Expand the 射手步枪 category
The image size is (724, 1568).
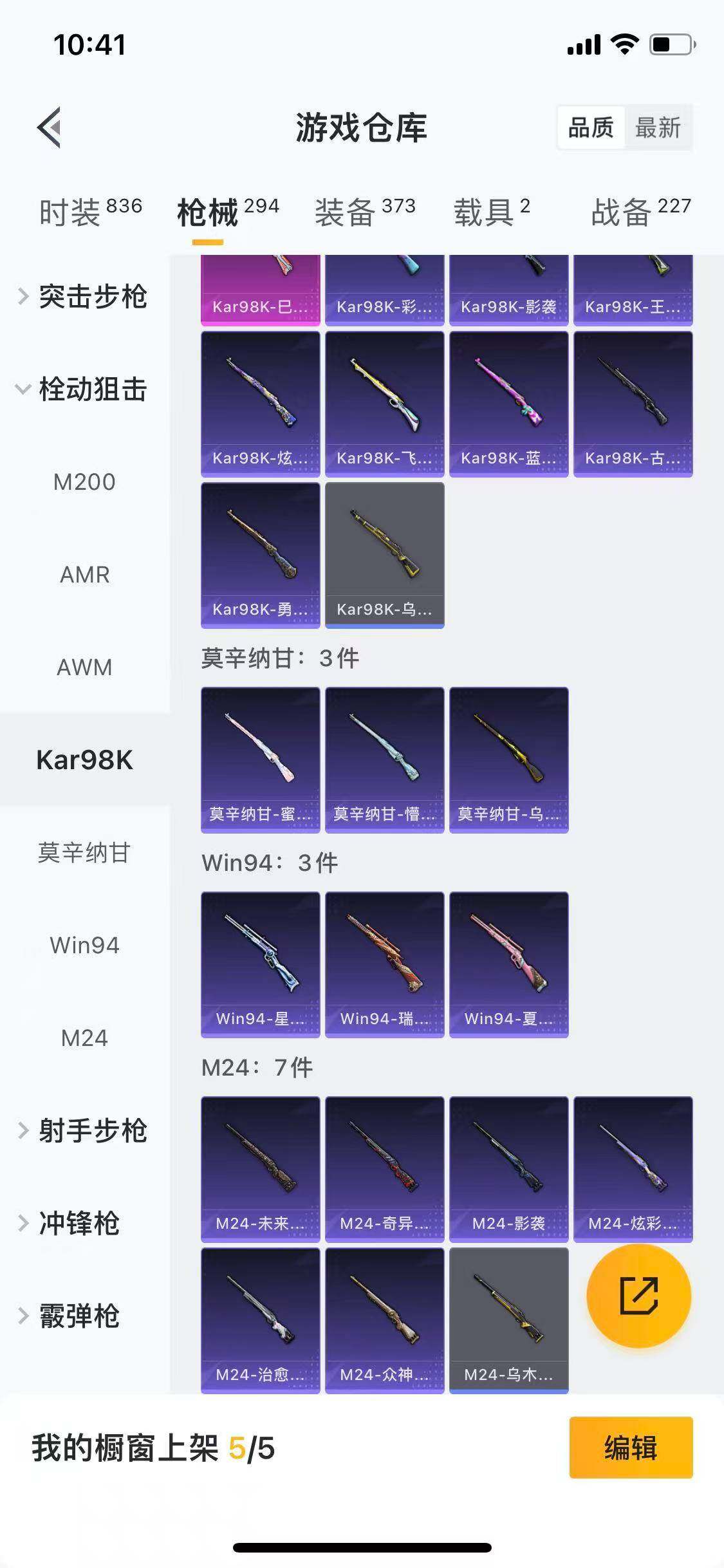click(84, 1131)
